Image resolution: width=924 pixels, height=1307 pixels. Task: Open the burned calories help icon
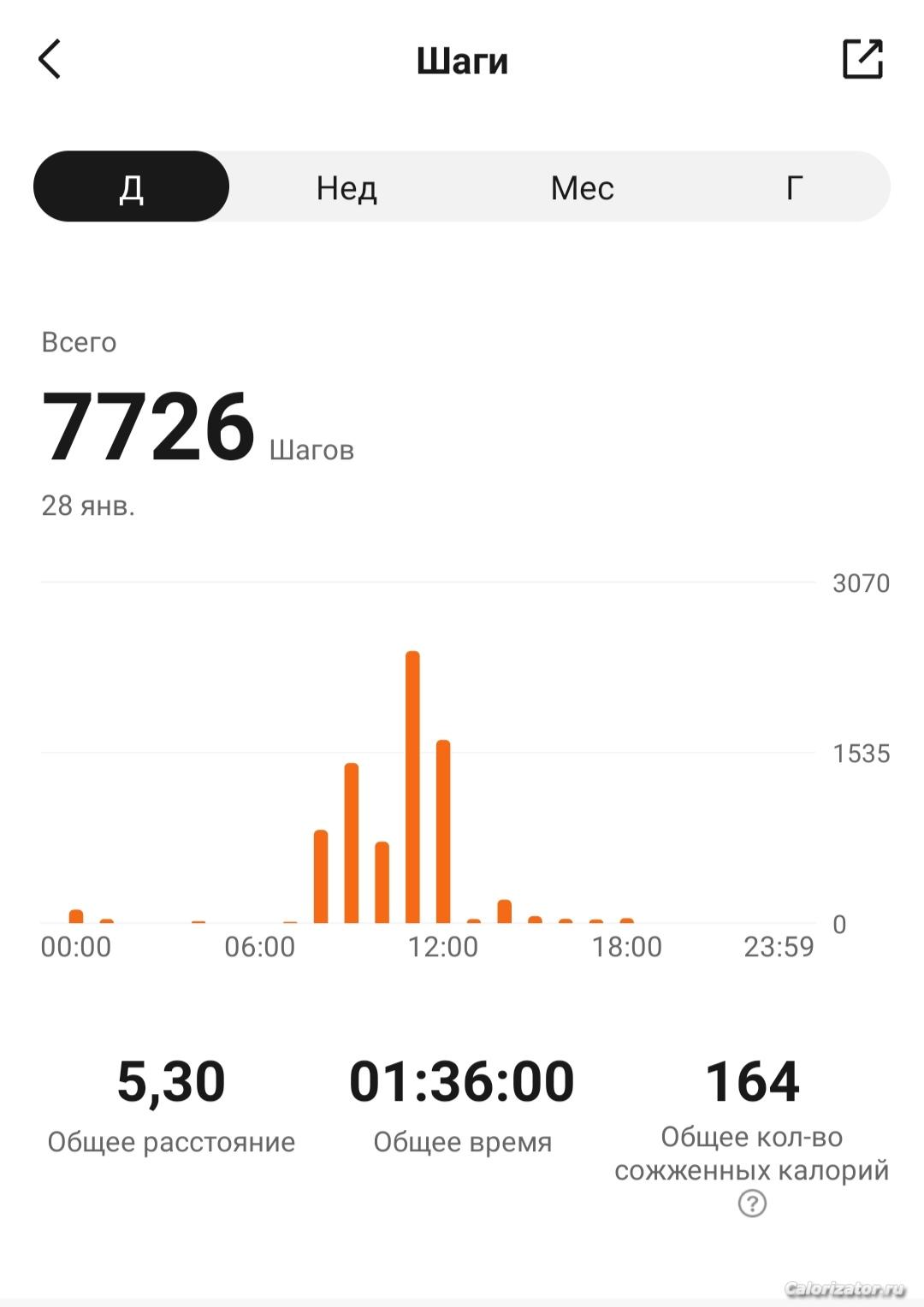[752, 1204]
